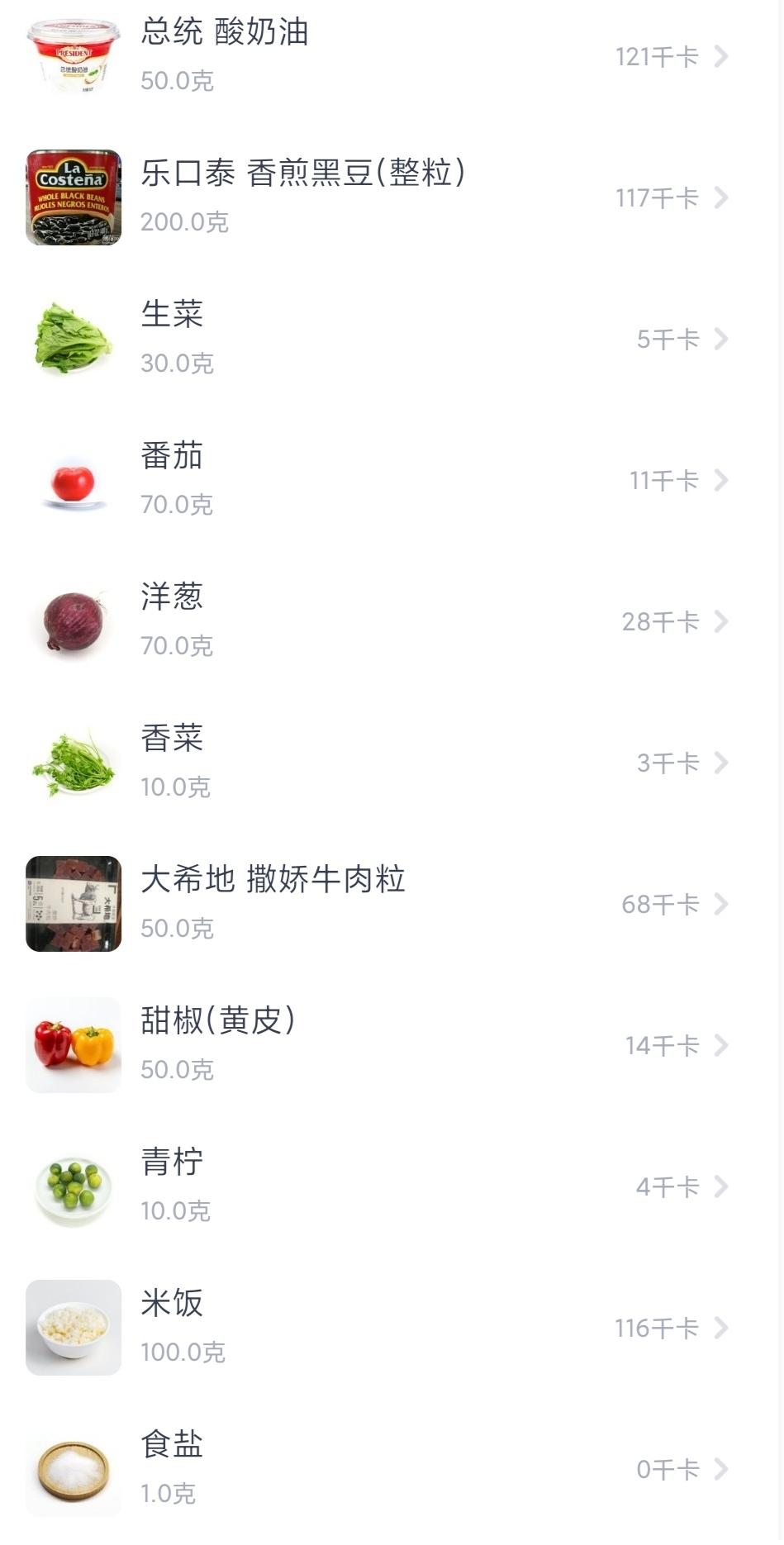Select the cilantro plate image
Image resolution: width=784 pixels, height=1545 pixels.
point(73,762)
